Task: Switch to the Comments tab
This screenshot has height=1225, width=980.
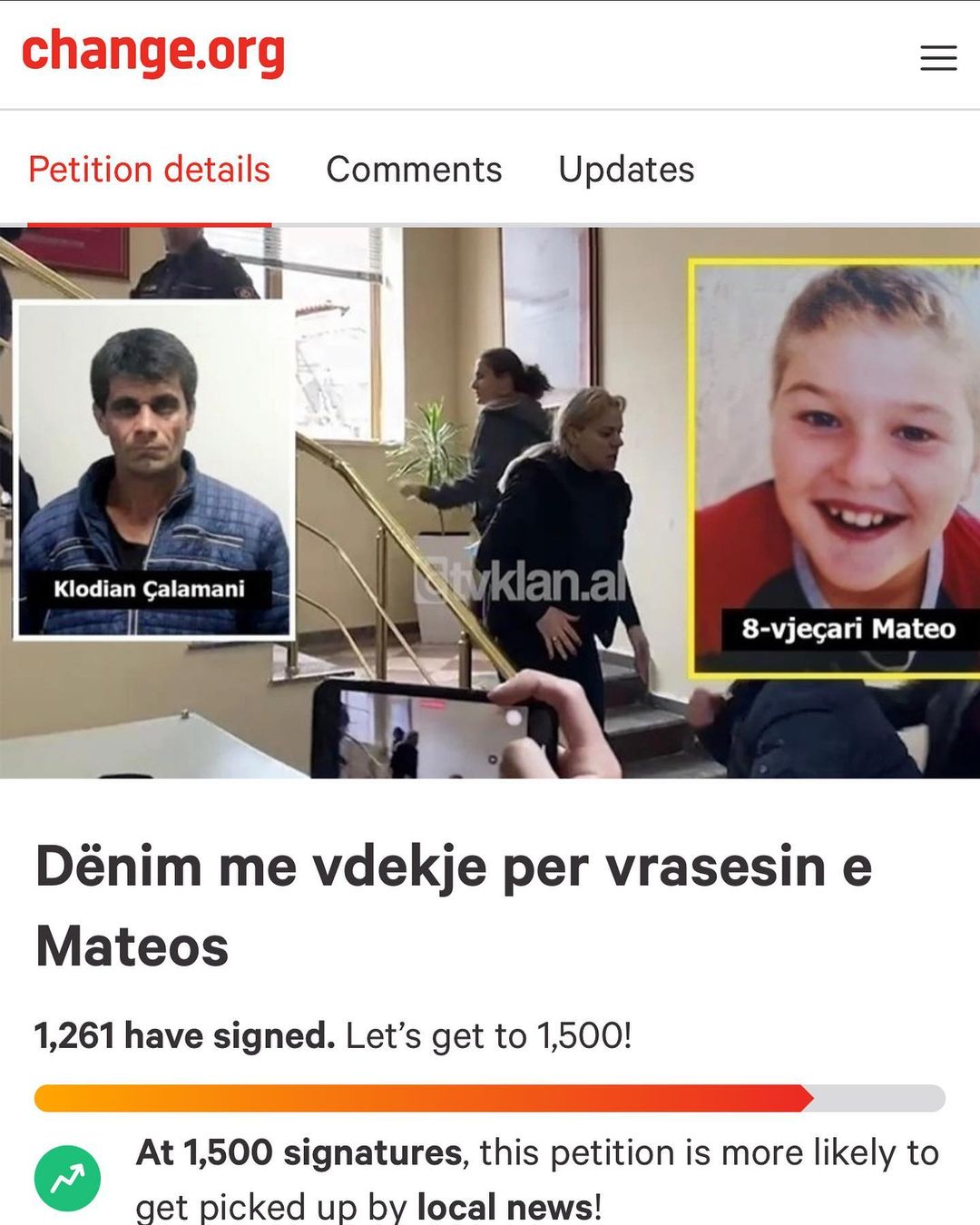Action: [x=414, y=170]
